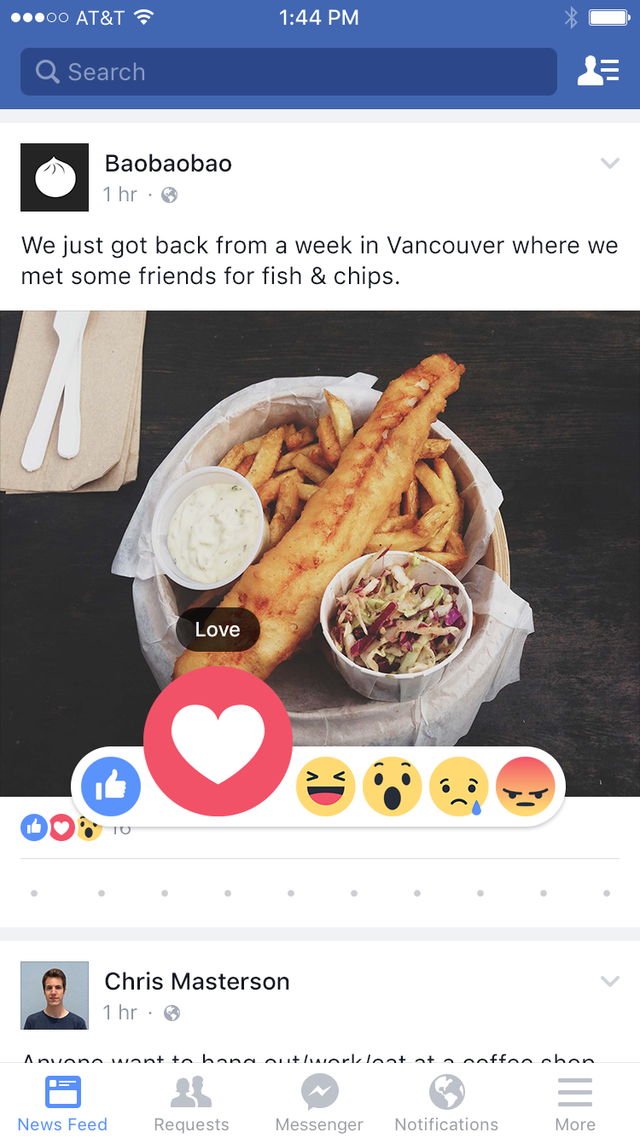Go to the Requests tab
This screenshot has height=1138, width=640.
(x=191, y=1102)
